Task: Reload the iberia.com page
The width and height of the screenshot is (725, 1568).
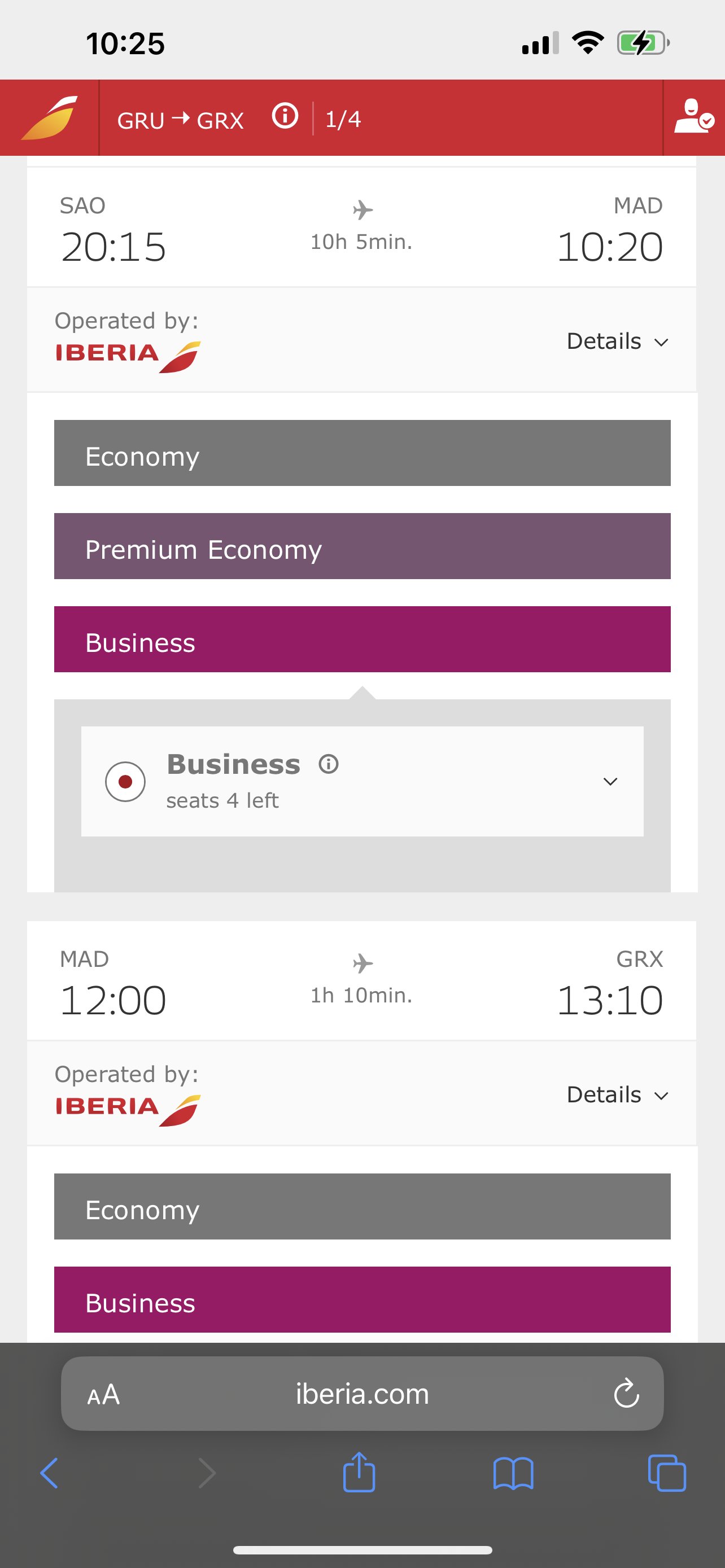Action: 626,1393
